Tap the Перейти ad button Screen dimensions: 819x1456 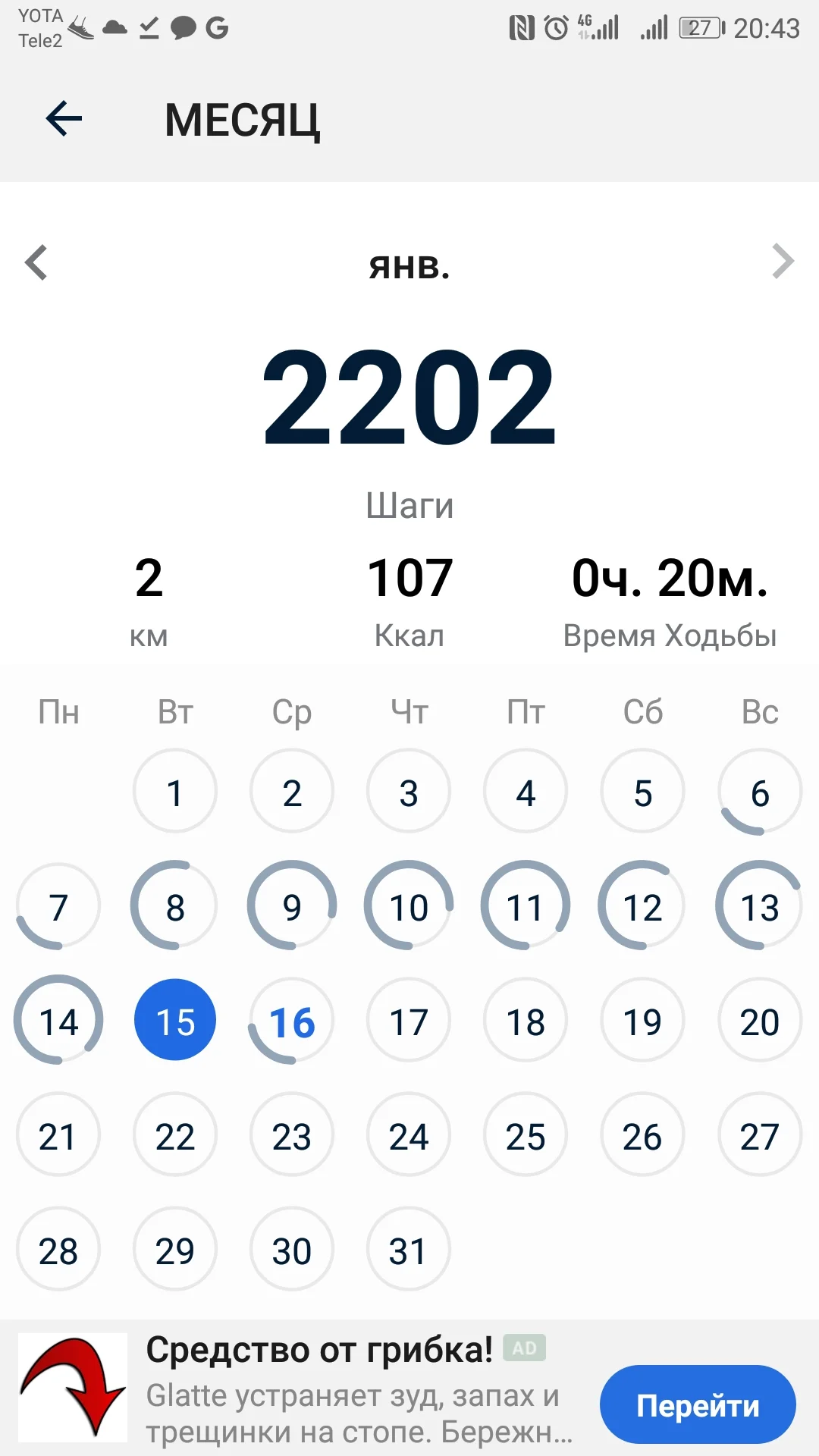(698, 1405)
